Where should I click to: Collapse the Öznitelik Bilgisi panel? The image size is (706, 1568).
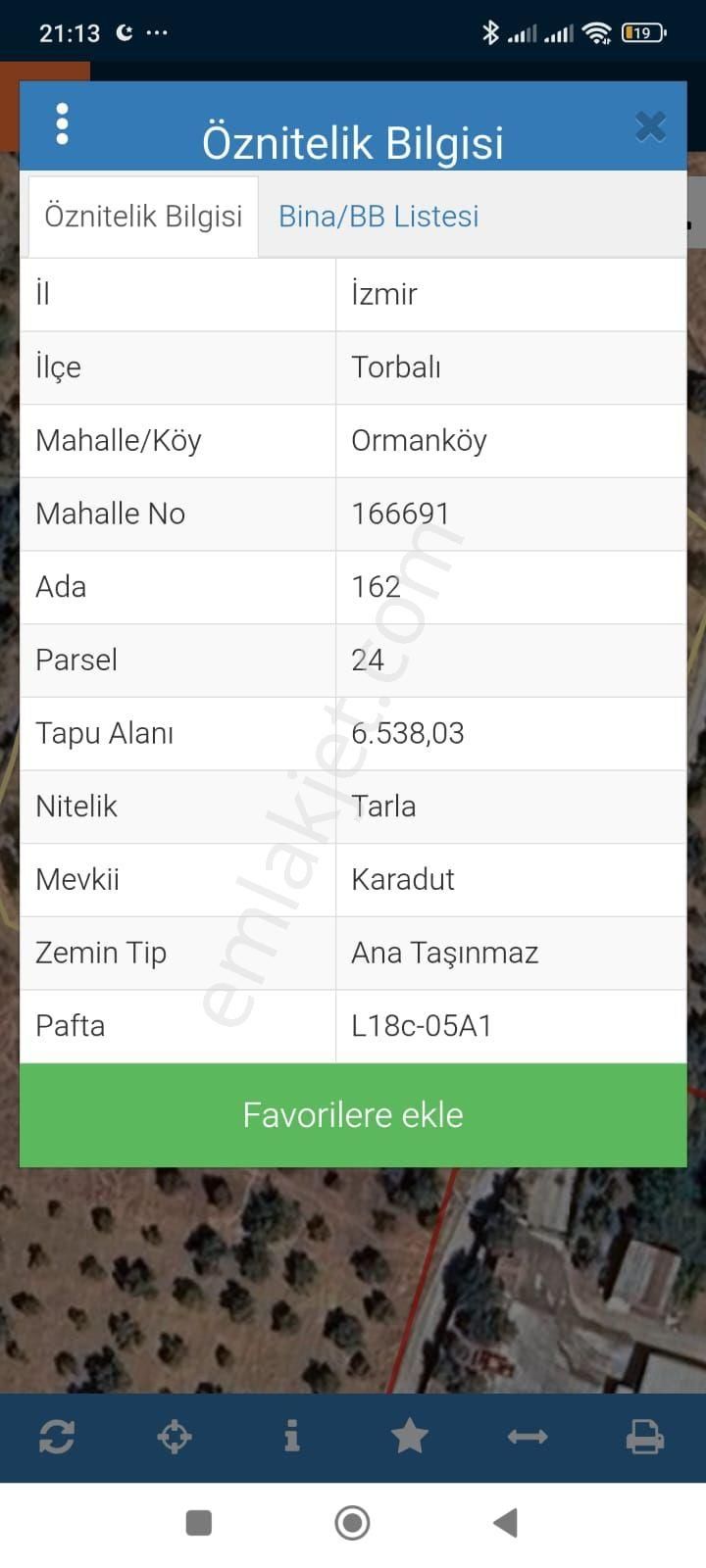pos(650,125)
